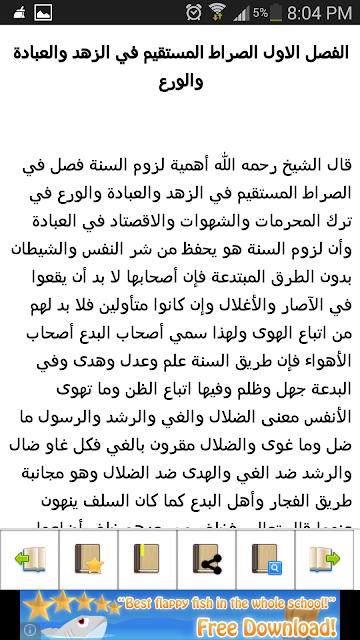Share this chapter using the share book icon

point(207,559)
